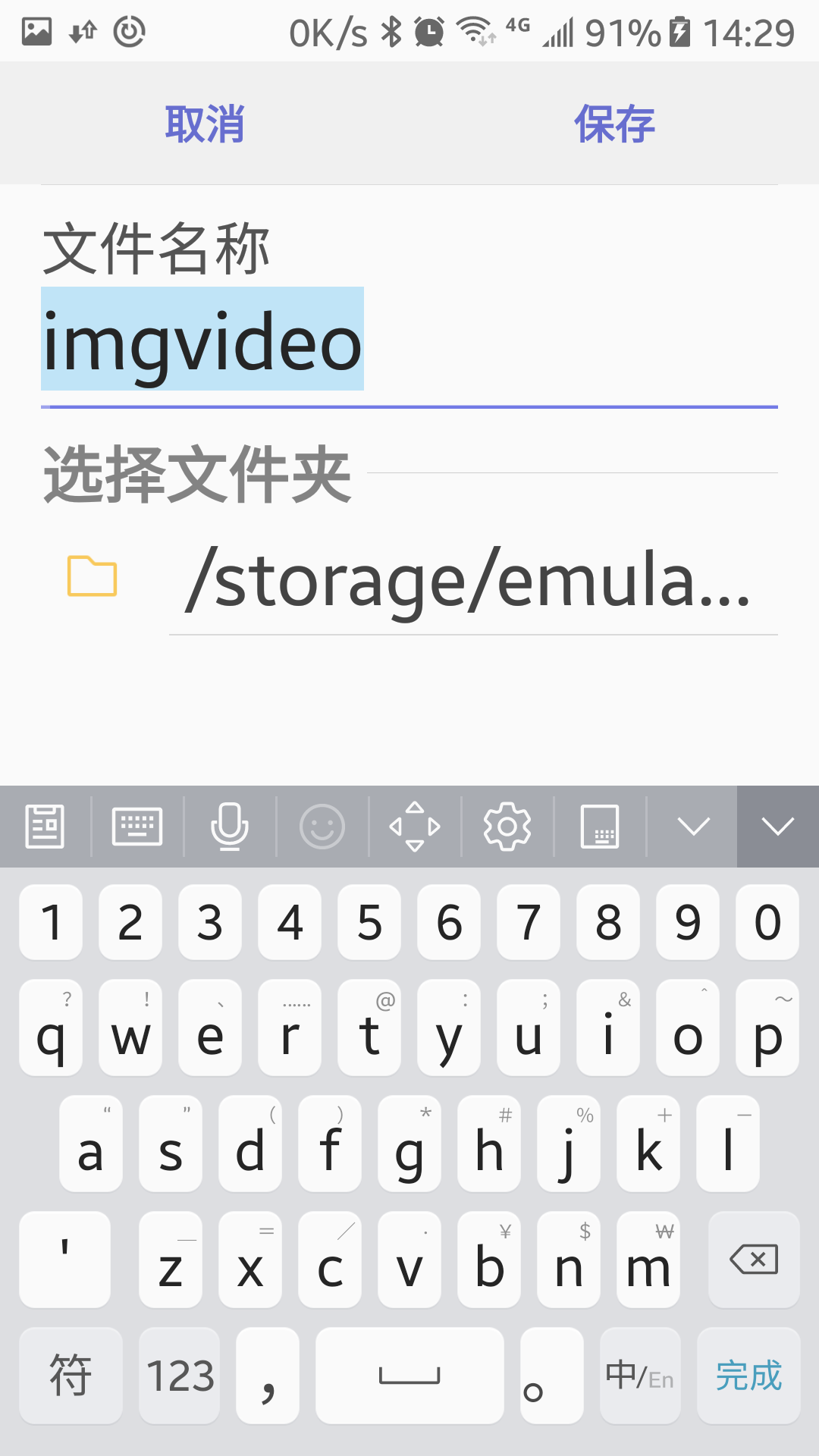Open the clipboard from keyboard toolbar
The height and width of the screenshot is (1456, 819).
tap(45, 827)
